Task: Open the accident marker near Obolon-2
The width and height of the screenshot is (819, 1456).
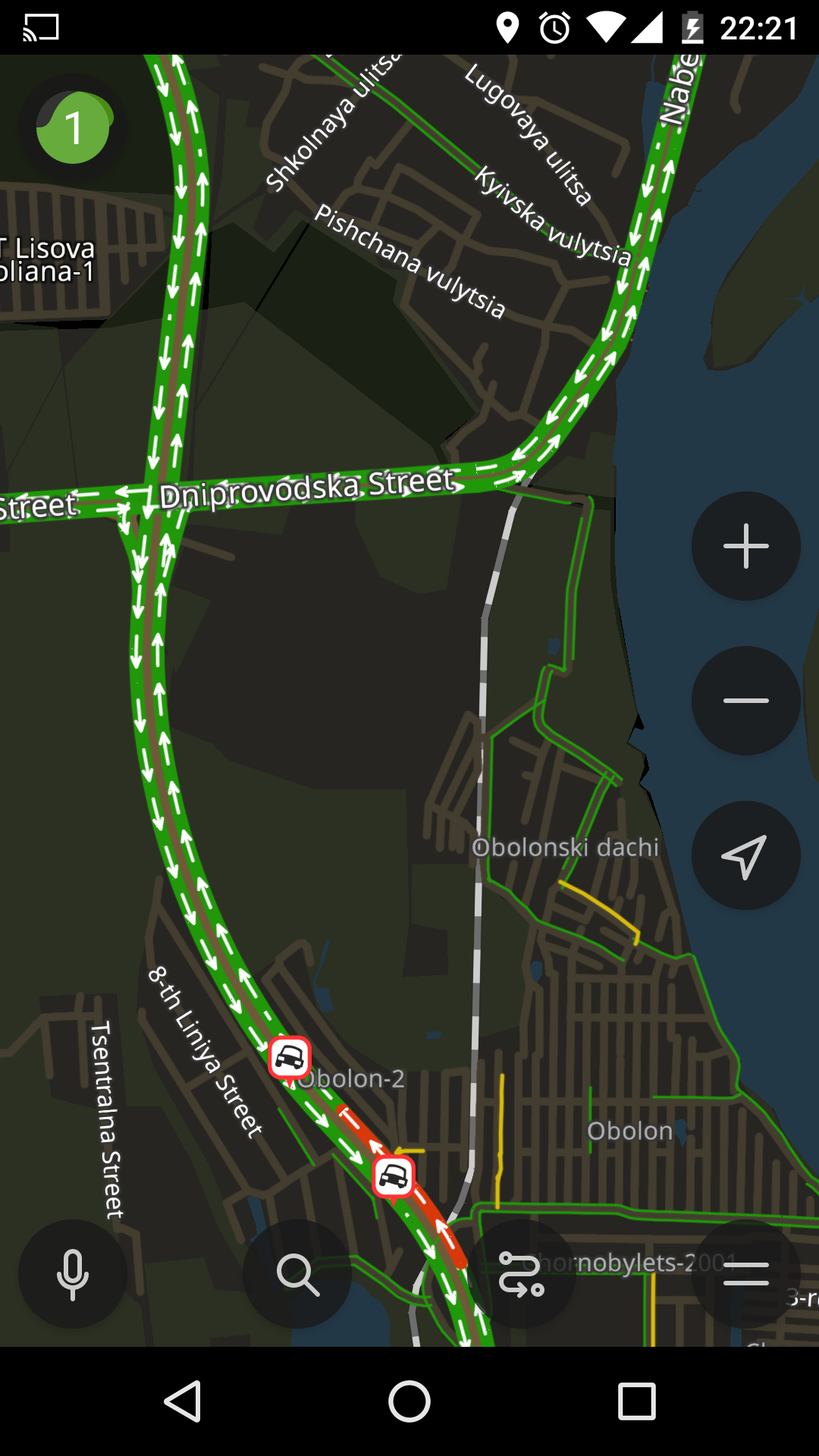Action: 290,1058
